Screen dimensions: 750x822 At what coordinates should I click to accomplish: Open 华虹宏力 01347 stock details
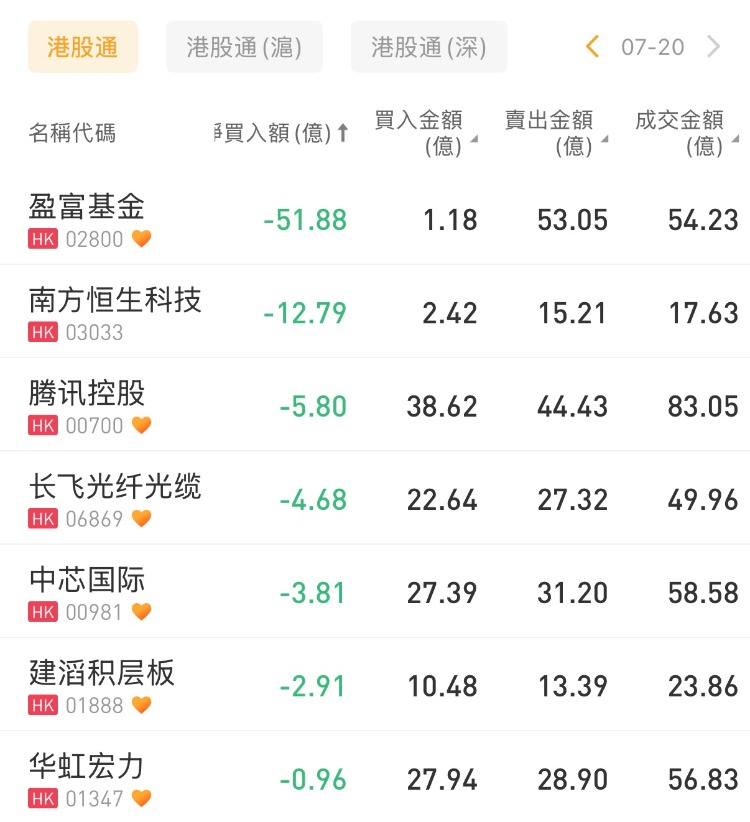(x=375, y=777)
